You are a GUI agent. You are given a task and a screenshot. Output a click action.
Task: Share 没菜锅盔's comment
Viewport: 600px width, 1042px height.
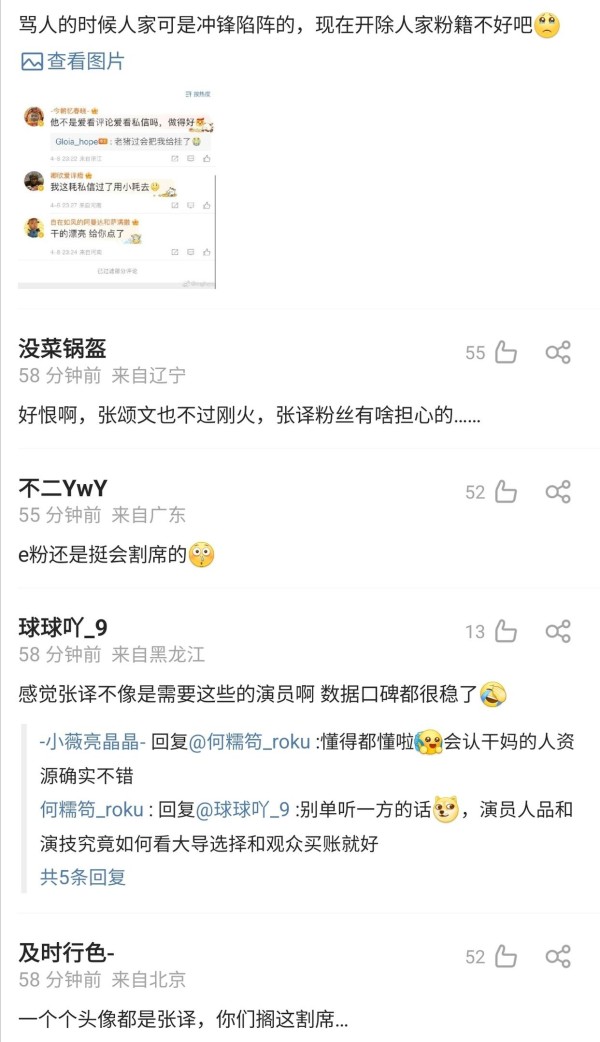point(558,352)
